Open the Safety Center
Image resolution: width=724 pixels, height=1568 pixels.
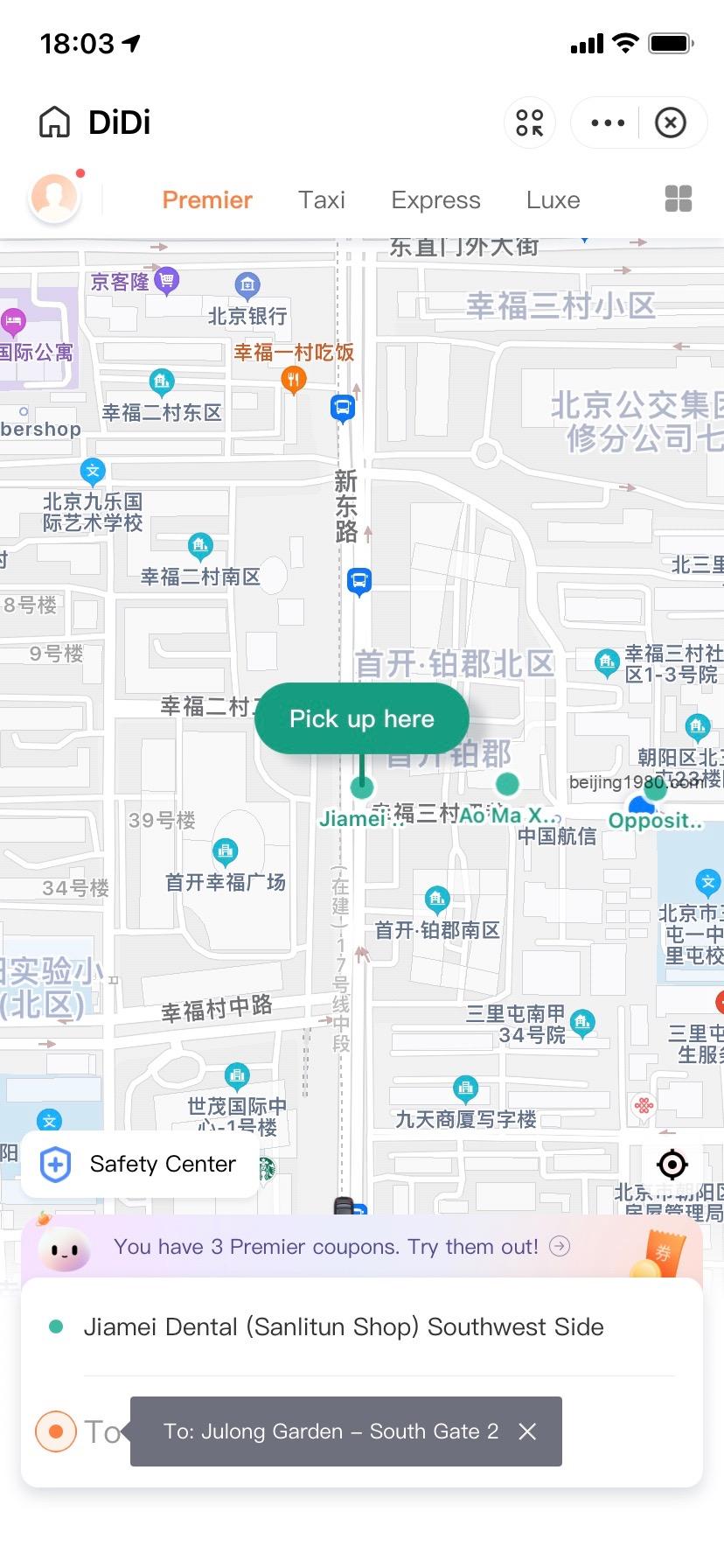click(x=140, y=1165)
